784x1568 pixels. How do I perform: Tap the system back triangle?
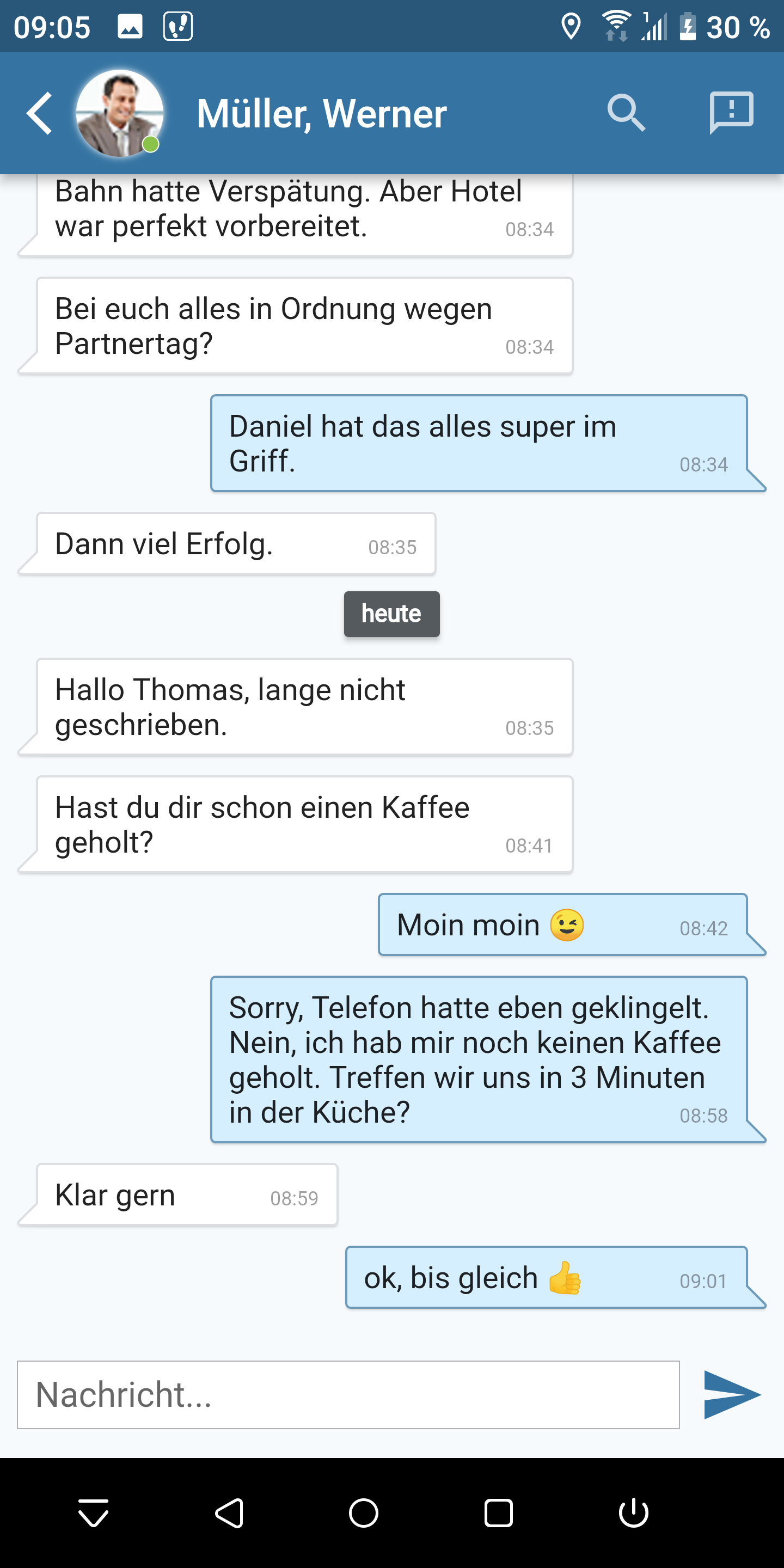pyautogui.click(x=229, y=1513)
